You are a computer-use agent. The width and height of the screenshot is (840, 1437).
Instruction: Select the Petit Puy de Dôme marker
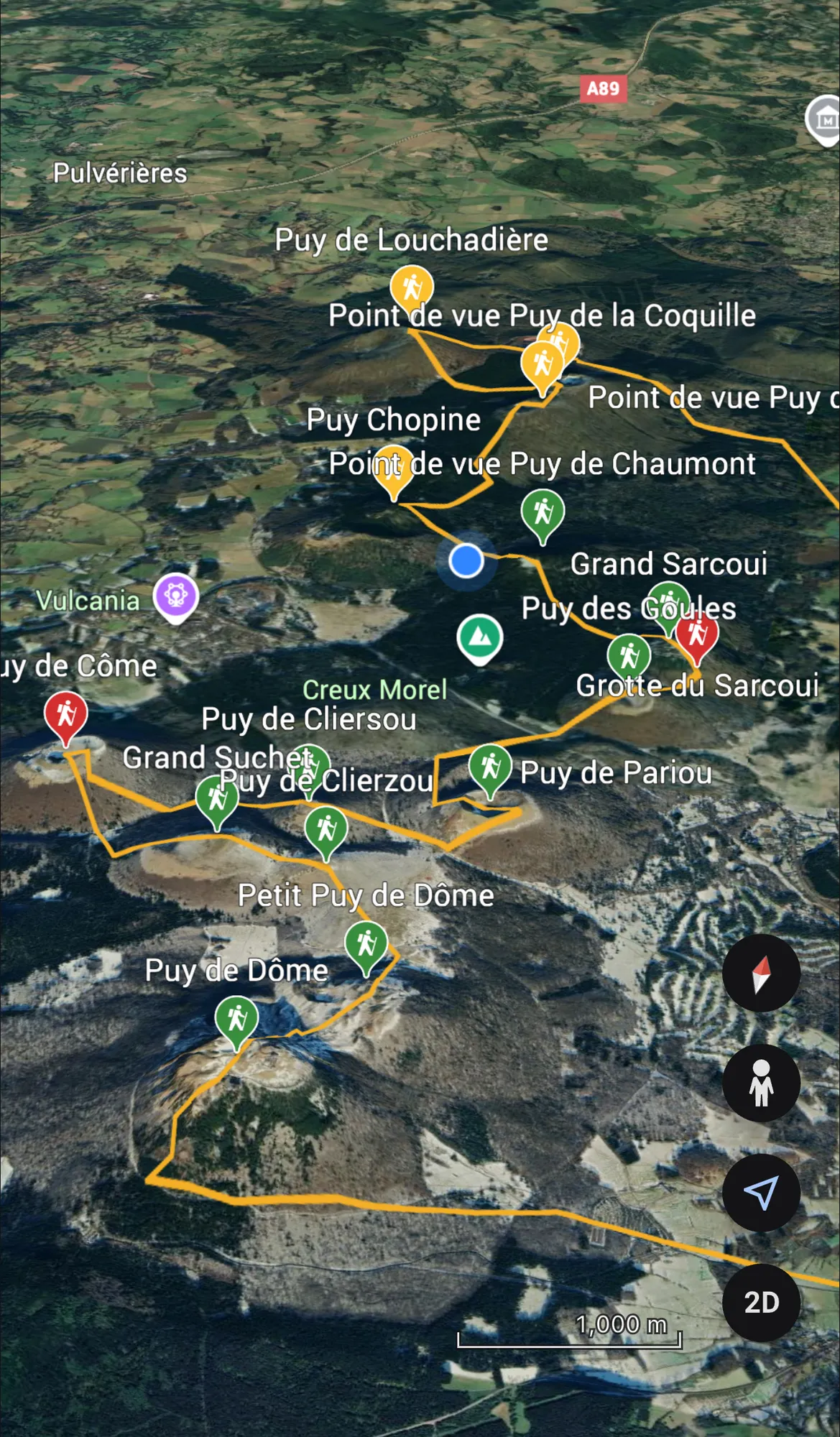point(366,943)
